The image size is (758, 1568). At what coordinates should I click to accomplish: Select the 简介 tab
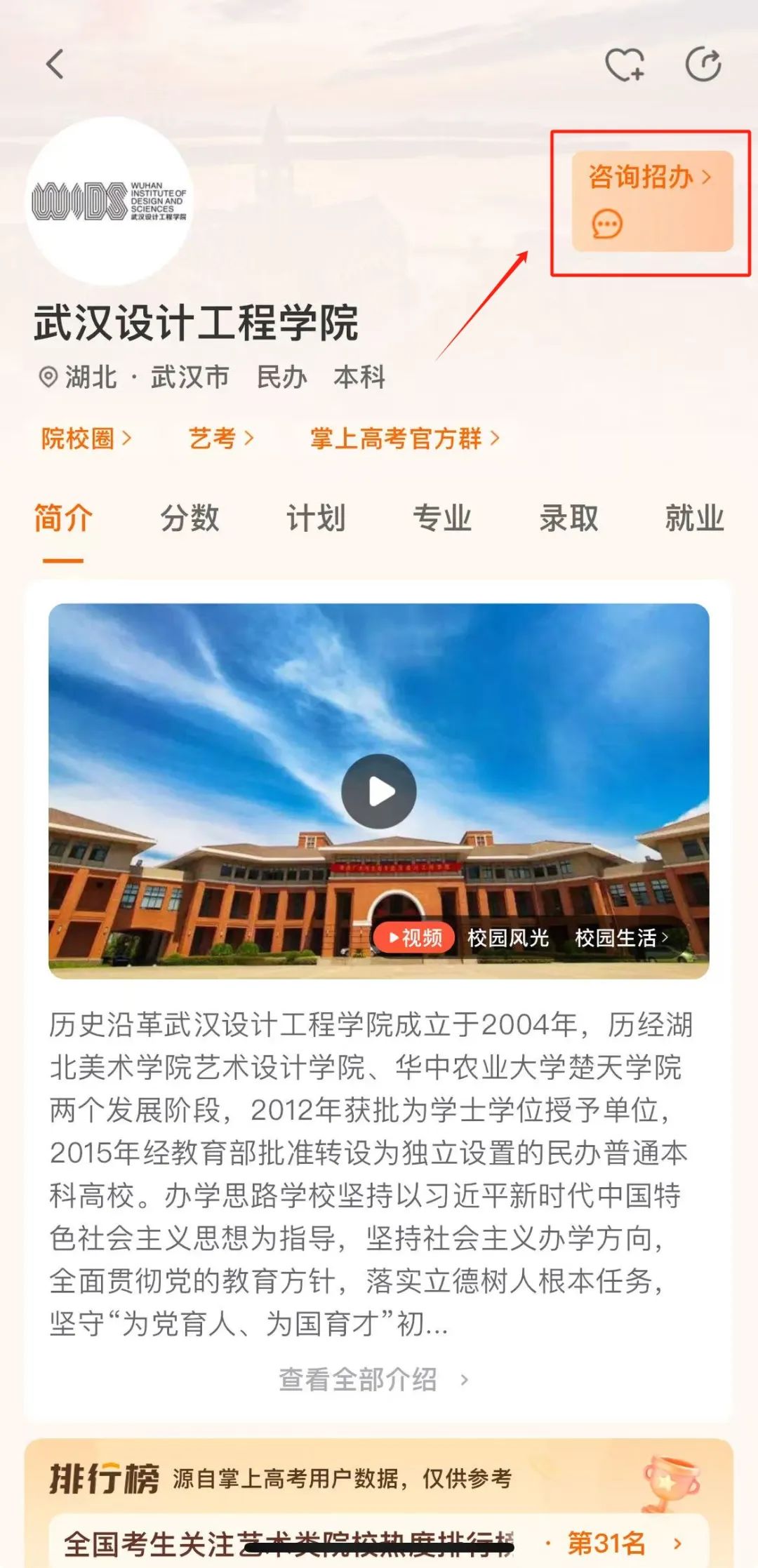(x=63, y=519)
